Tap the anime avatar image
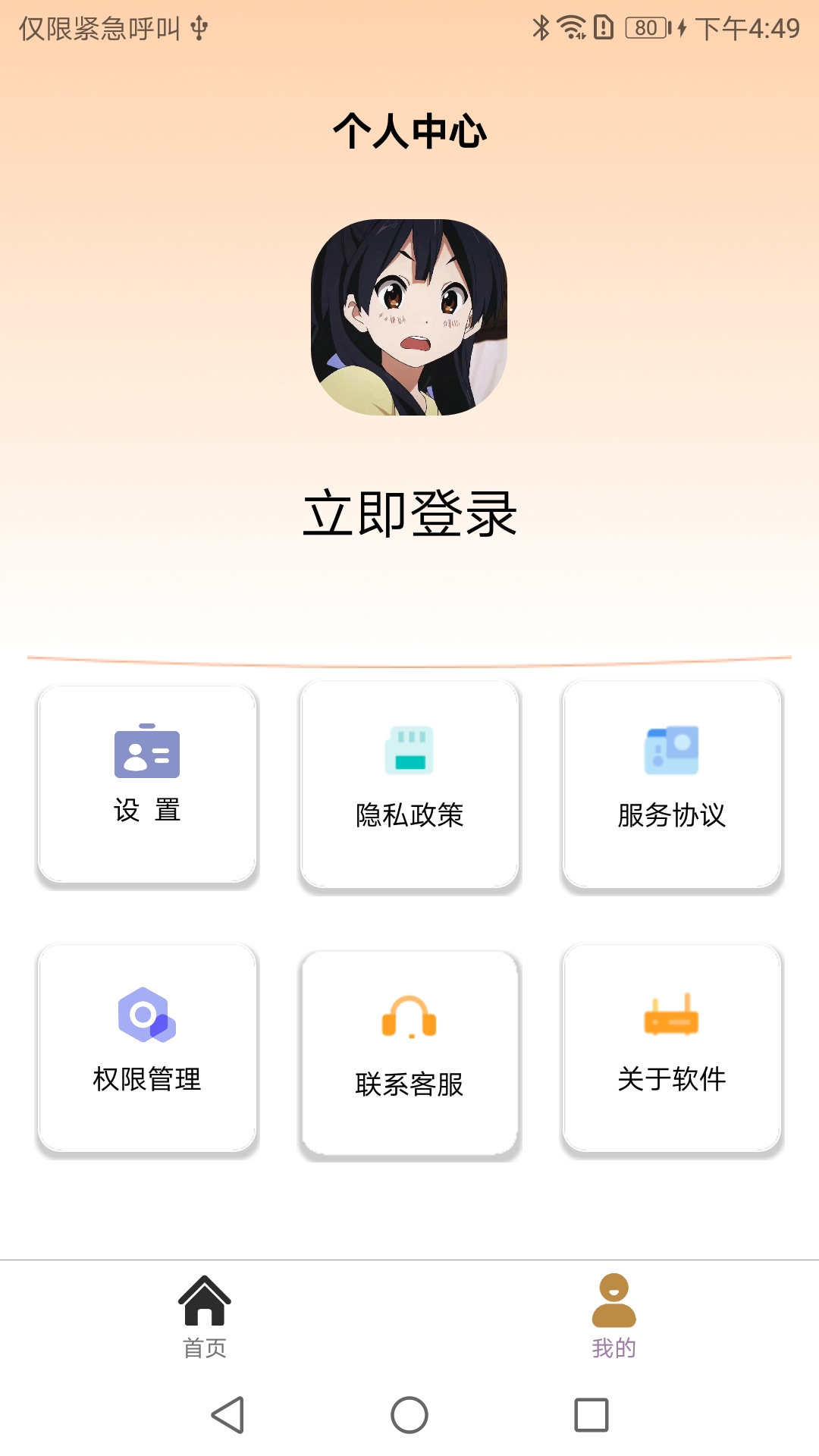This screenshot has height=1456, width=819. point(409,318)
